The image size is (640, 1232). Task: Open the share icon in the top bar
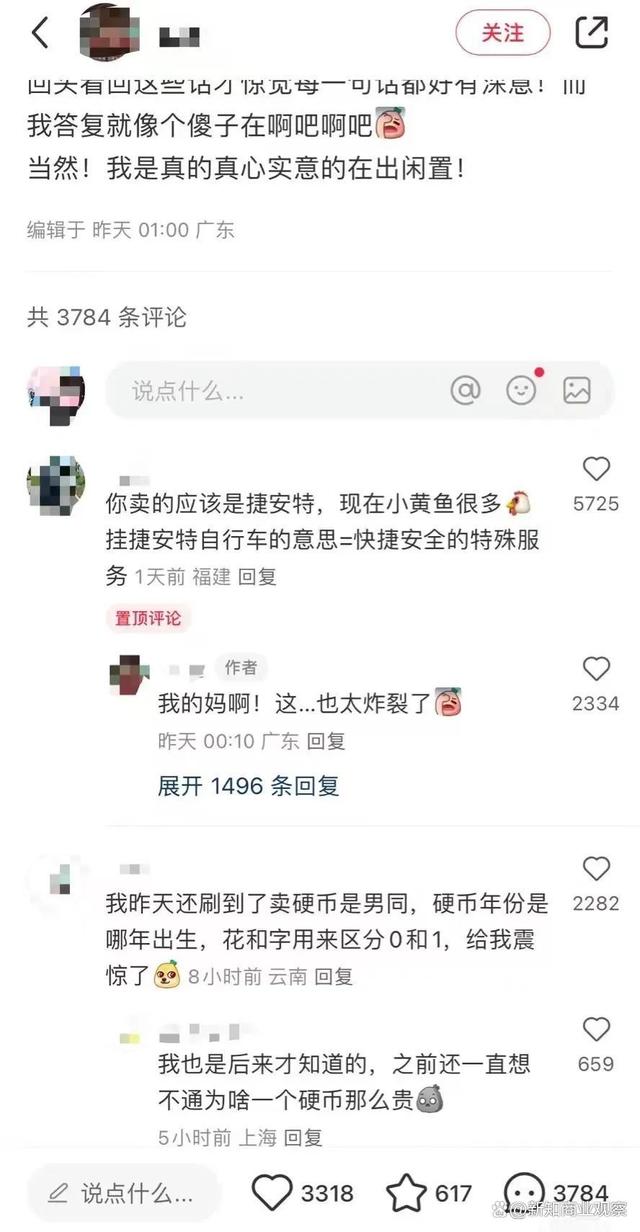point(592,33)
